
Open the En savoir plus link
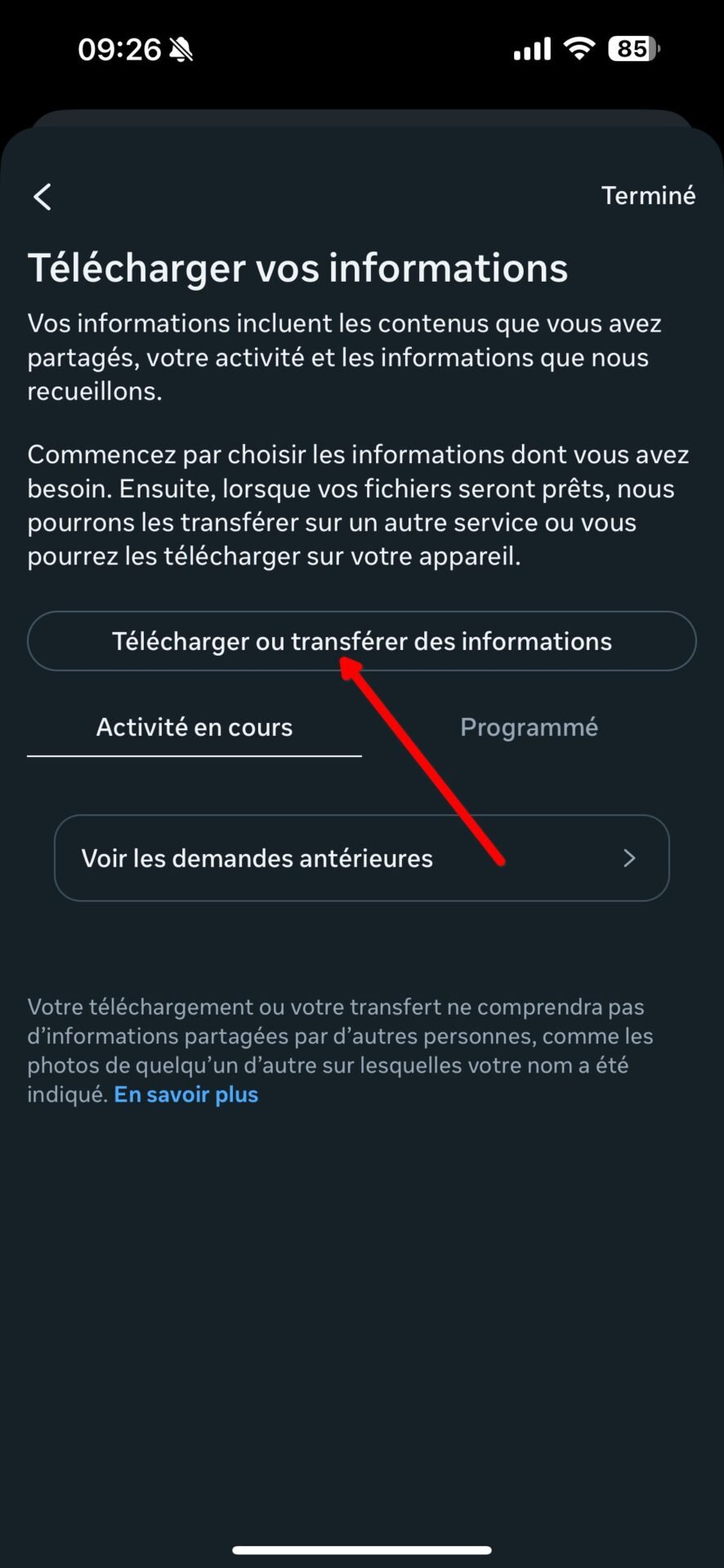coord(186,1094)
